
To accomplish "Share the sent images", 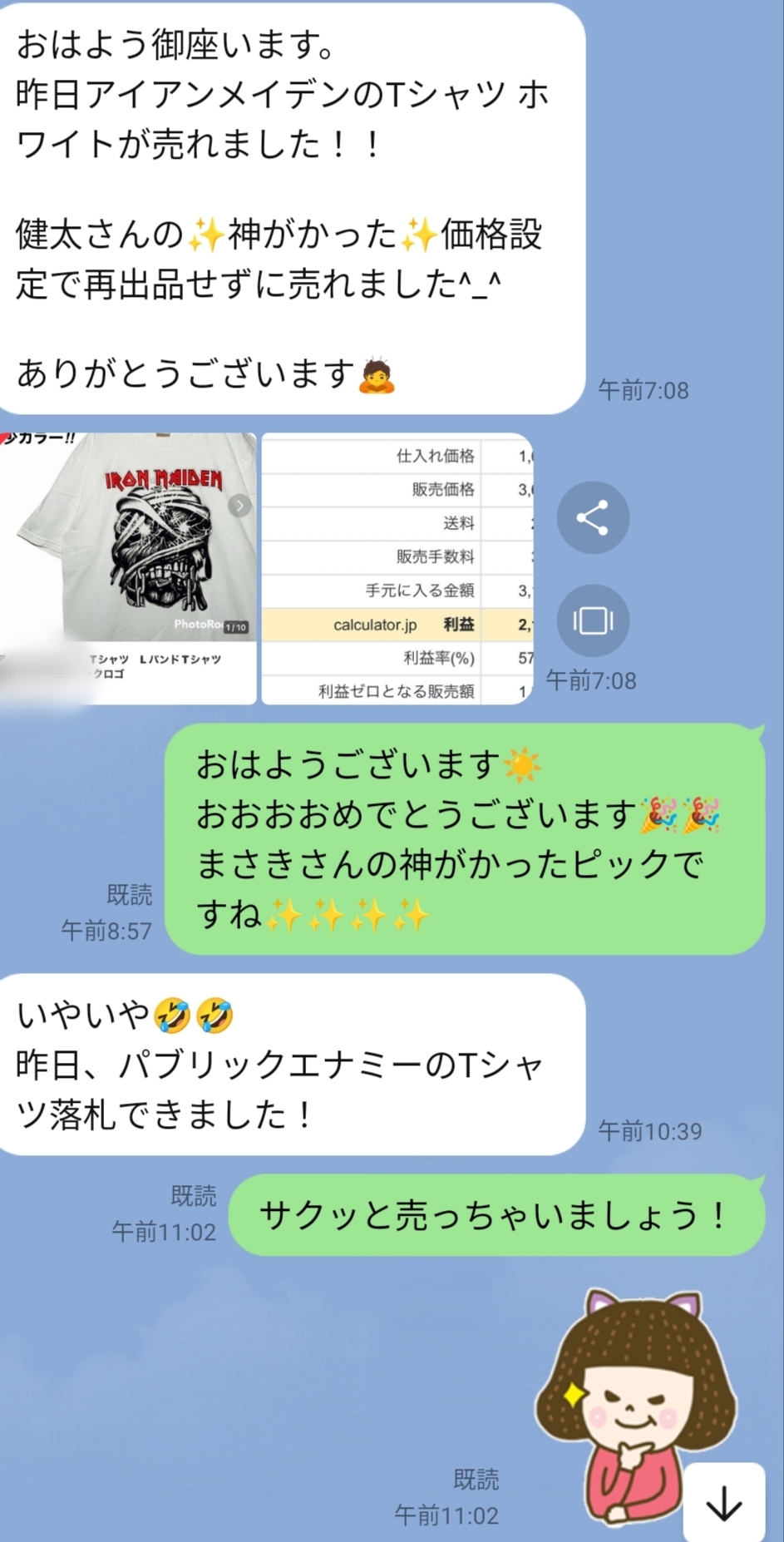I will [592, 517].
